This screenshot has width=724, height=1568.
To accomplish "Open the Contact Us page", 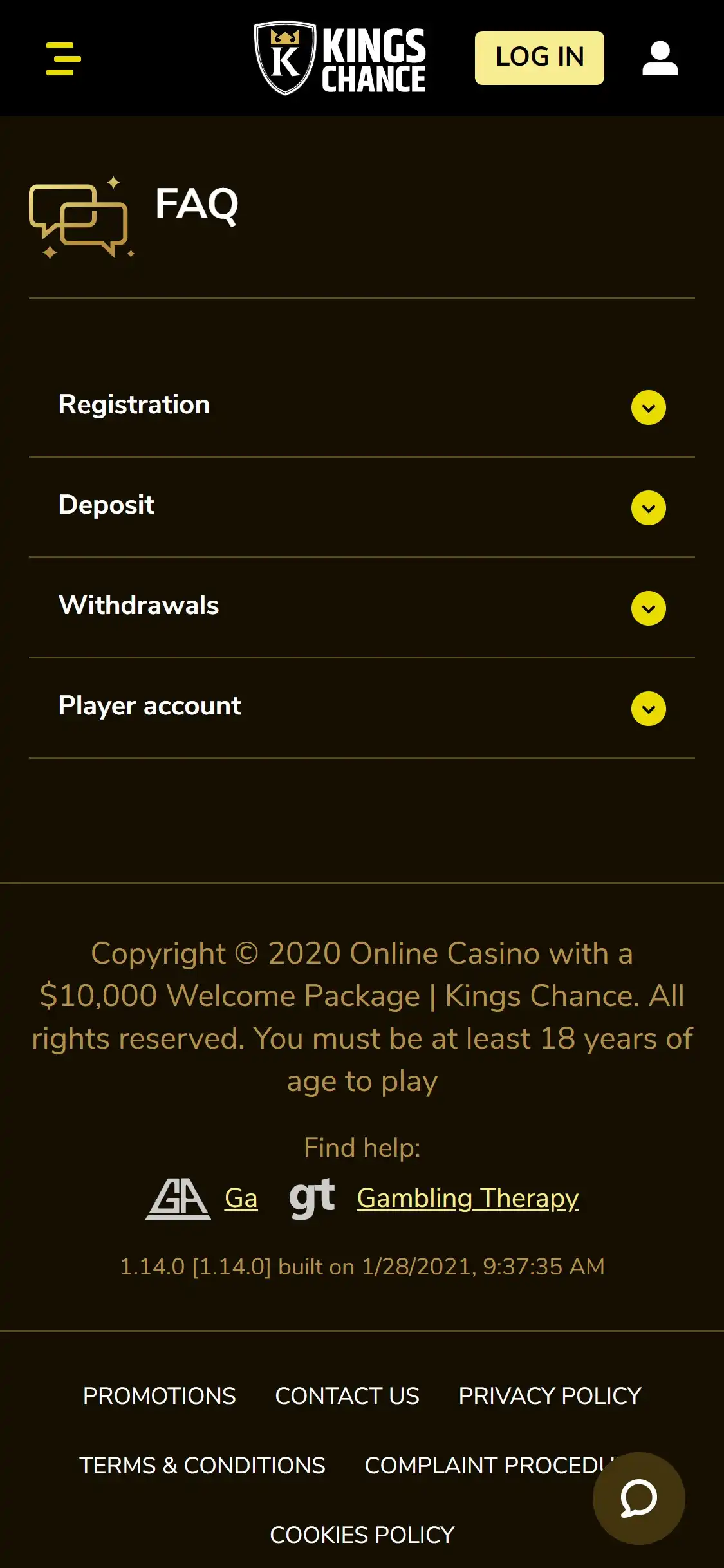I will [347, 1395].
